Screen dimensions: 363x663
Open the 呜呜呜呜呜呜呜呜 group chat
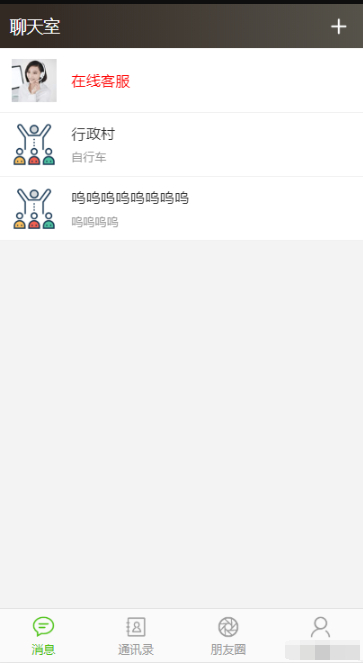182,208
